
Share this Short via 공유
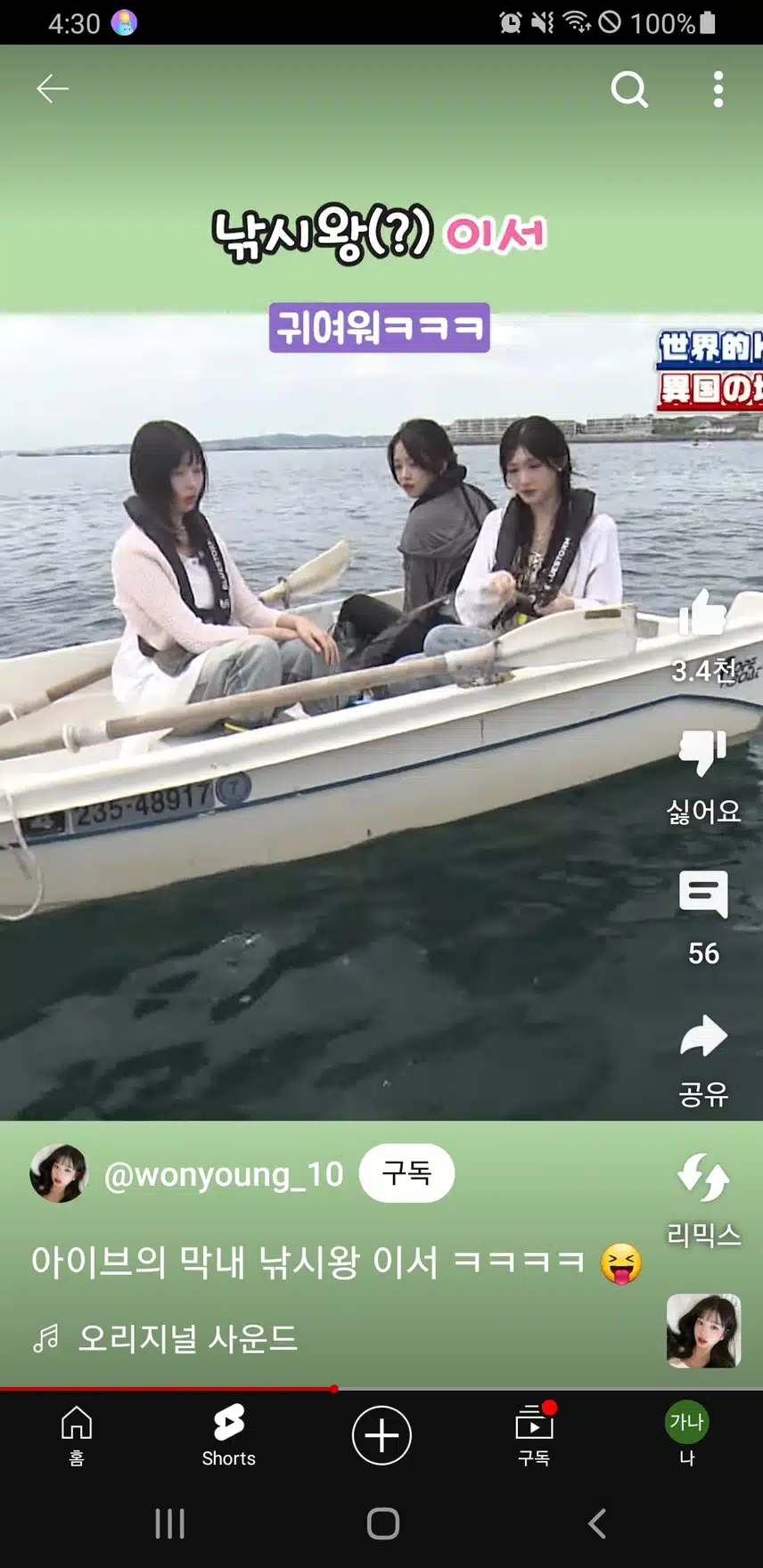tap(703, 1038)
